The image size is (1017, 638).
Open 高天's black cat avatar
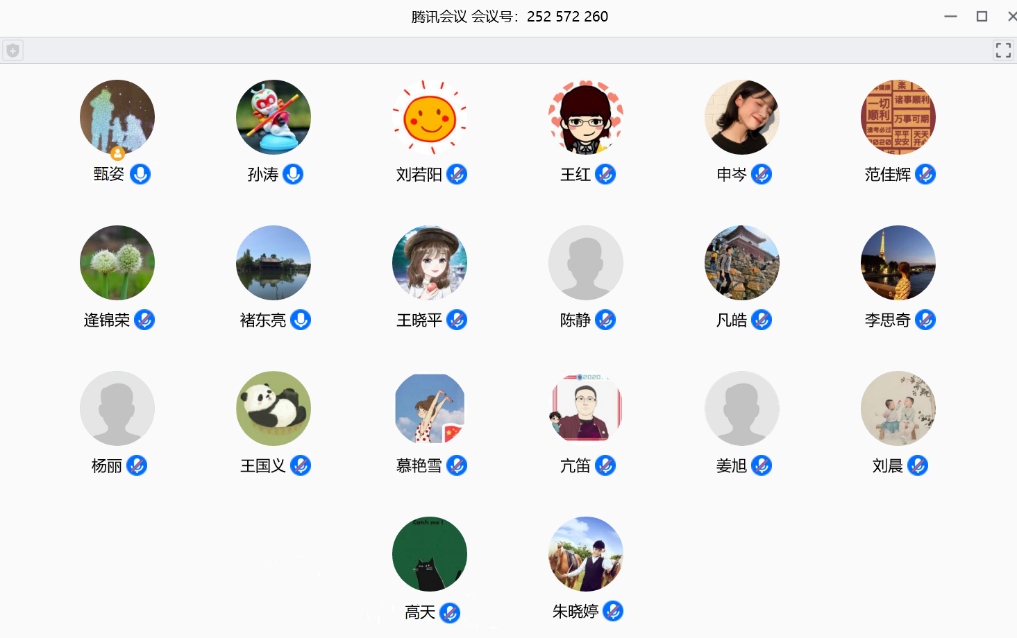coord(429,554)
